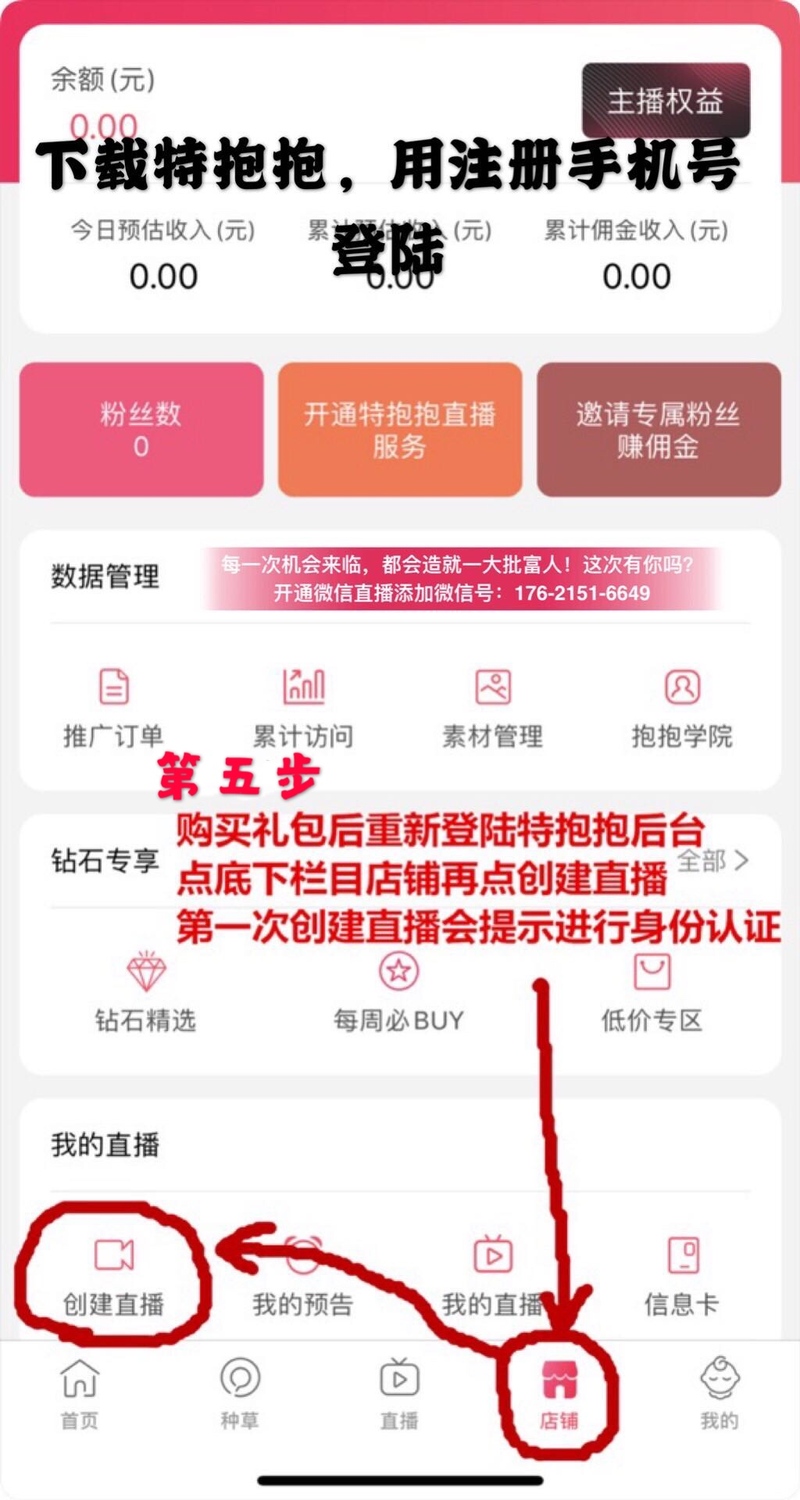
Task: Tap the 粉丝数 card
Action: [x=141, y=430]
